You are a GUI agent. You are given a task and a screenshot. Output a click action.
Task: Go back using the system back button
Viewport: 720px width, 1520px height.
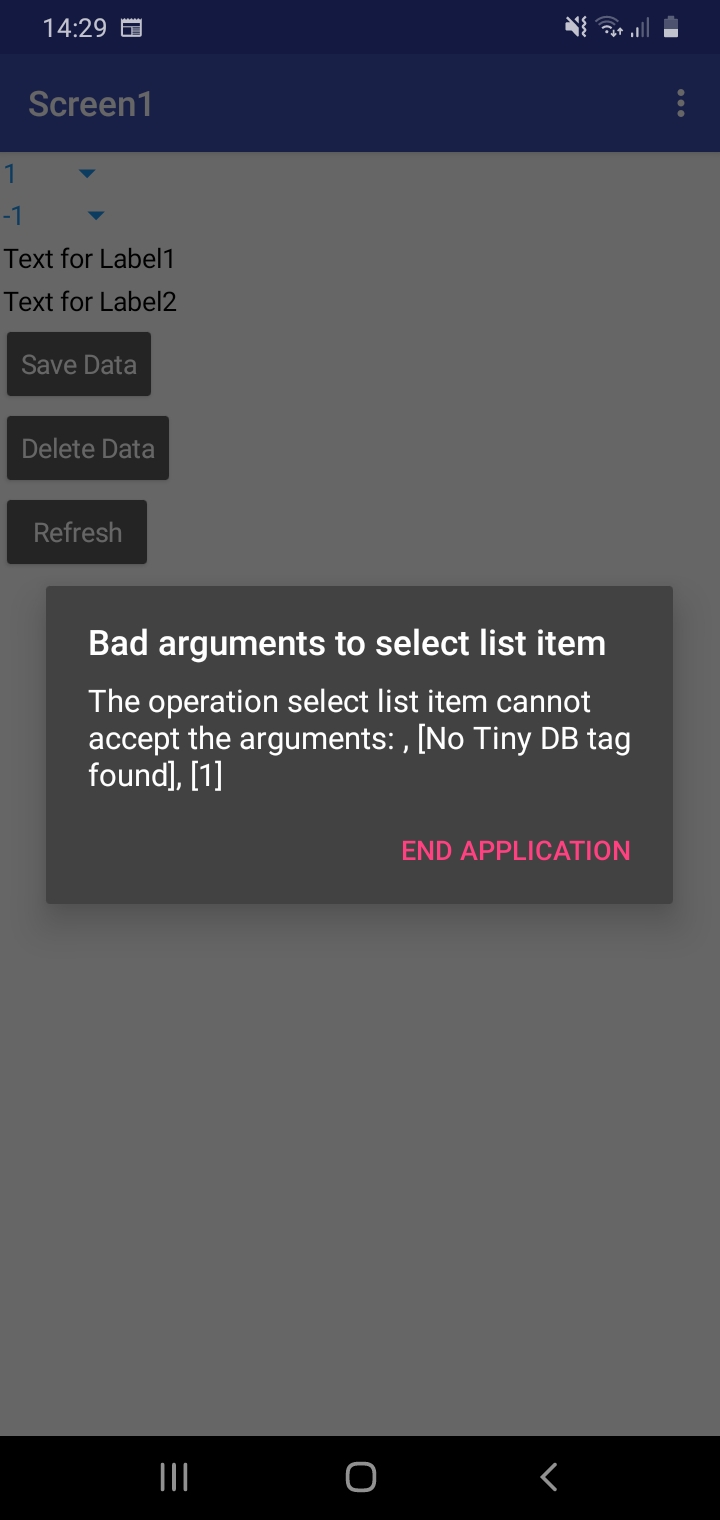[548, 1477]
